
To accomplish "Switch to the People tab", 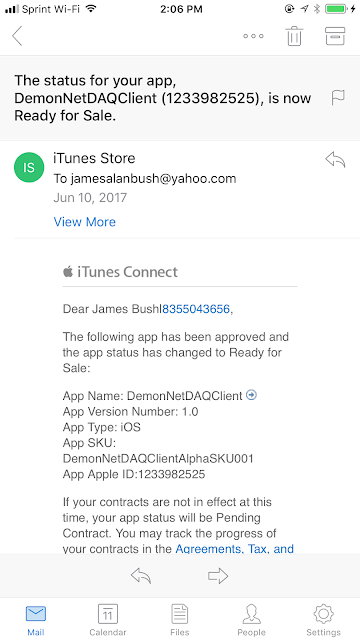I will tap(251, 620).
